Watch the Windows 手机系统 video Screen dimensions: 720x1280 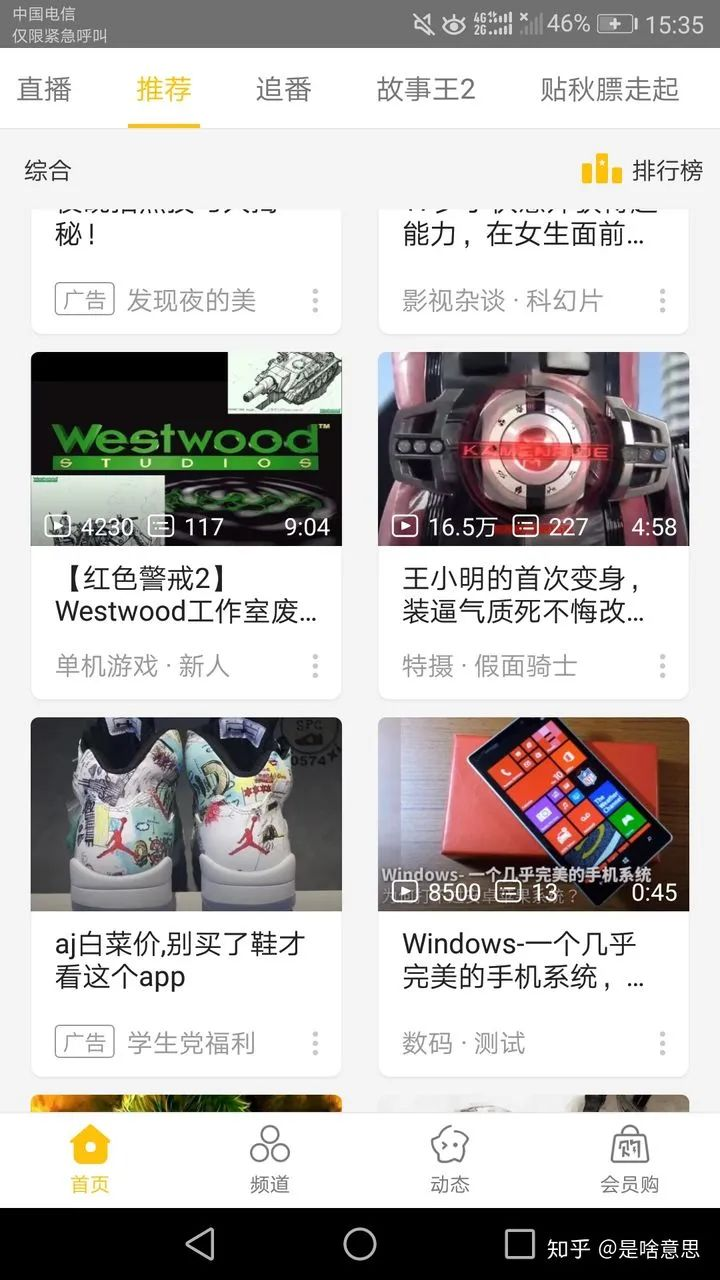(x=533, y=814)
